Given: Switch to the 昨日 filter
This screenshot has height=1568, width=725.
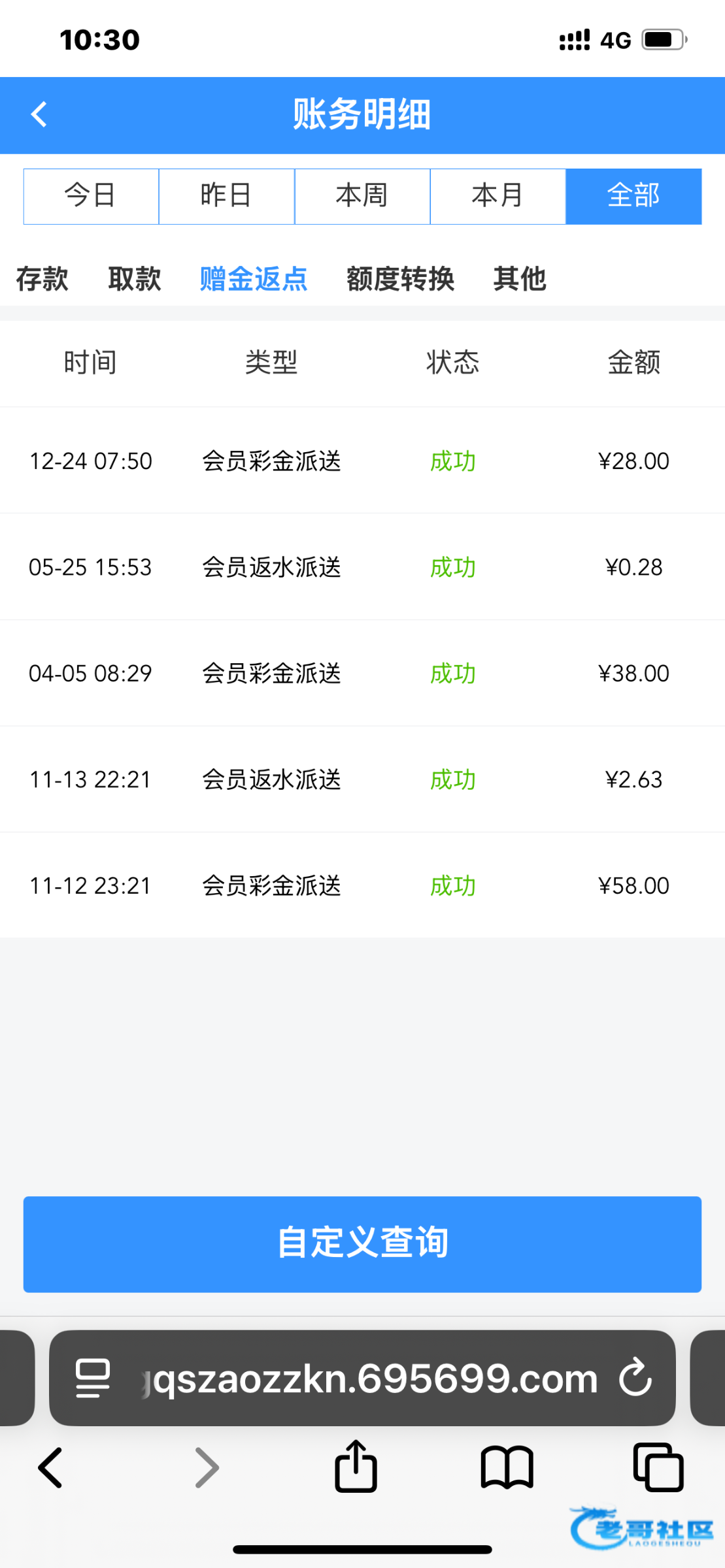Looking at the screenshot, I should [226, 196].
